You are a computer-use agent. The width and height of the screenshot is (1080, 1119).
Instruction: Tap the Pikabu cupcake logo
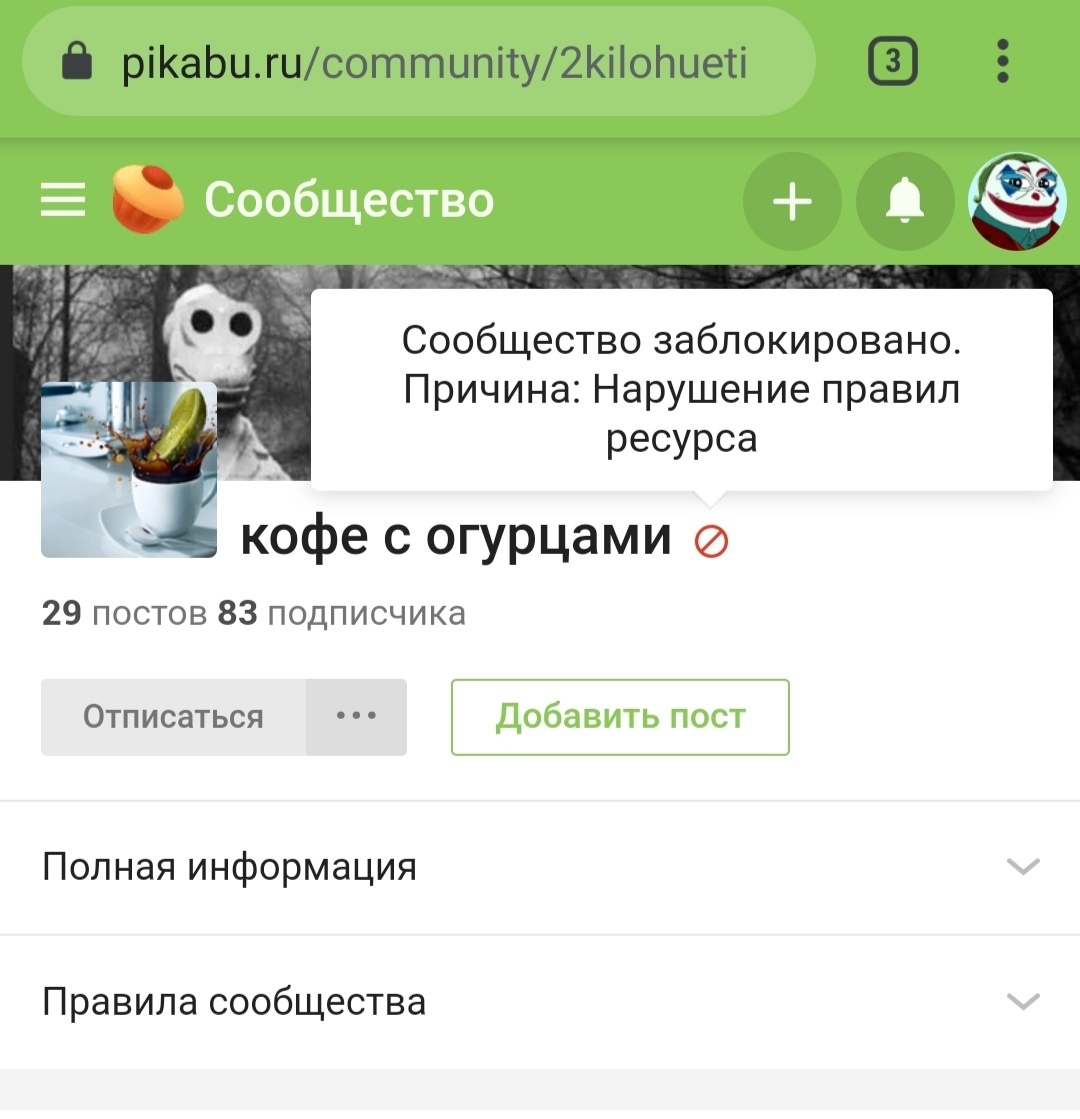tap(147, 200)
